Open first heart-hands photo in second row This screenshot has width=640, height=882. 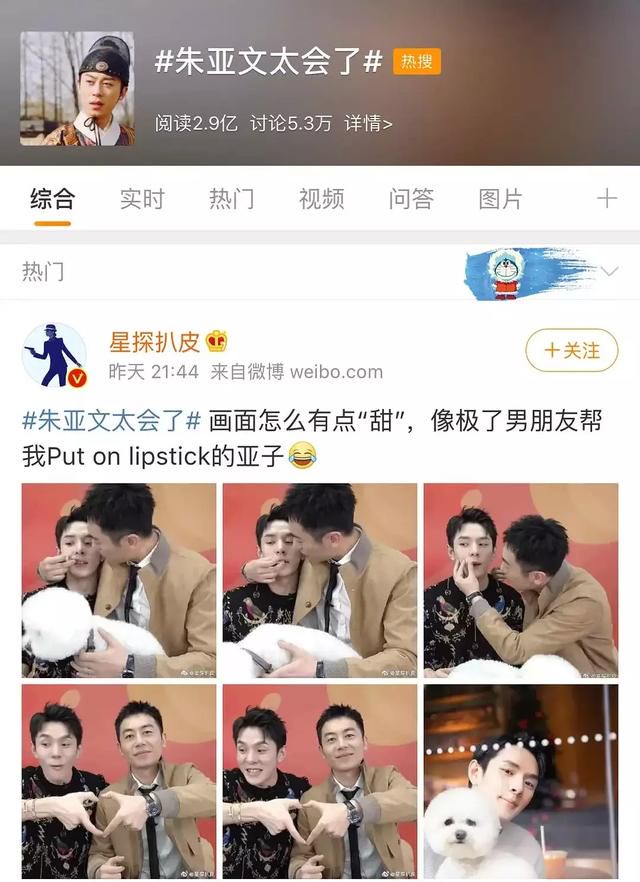(x=119, y=780)
